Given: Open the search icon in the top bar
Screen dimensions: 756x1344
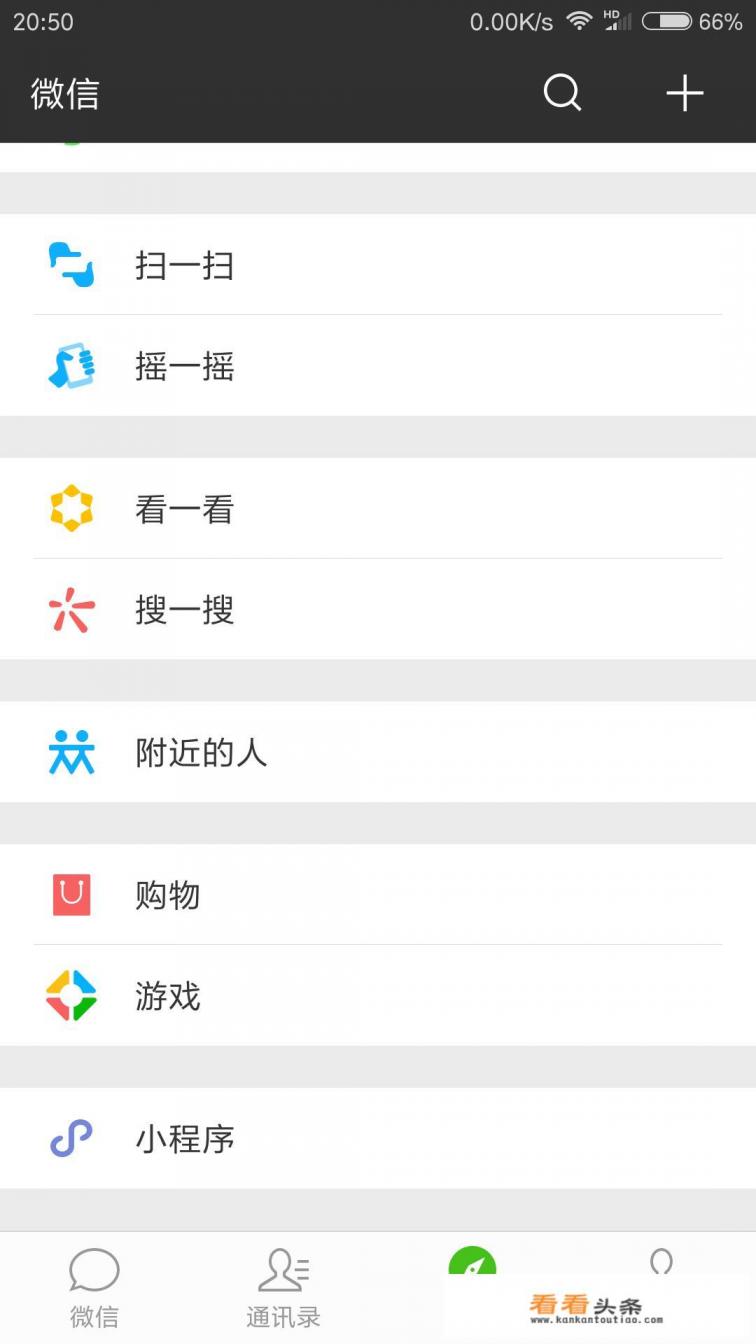Looking at the screenshot, I should click(x=562, y=94).
